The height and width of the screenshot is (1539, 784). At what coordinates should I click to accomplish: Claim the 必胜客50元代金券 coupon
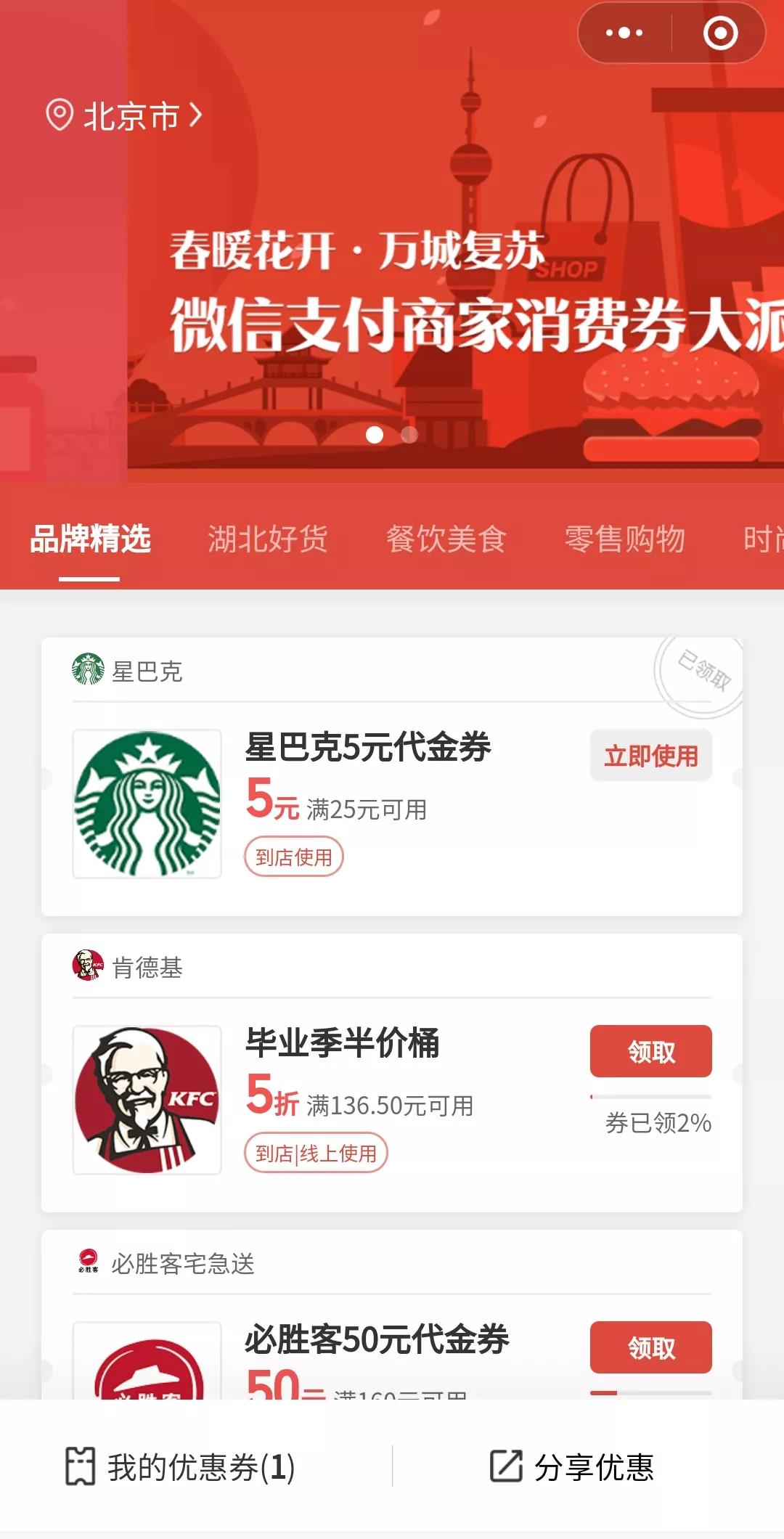(650, 1347)
